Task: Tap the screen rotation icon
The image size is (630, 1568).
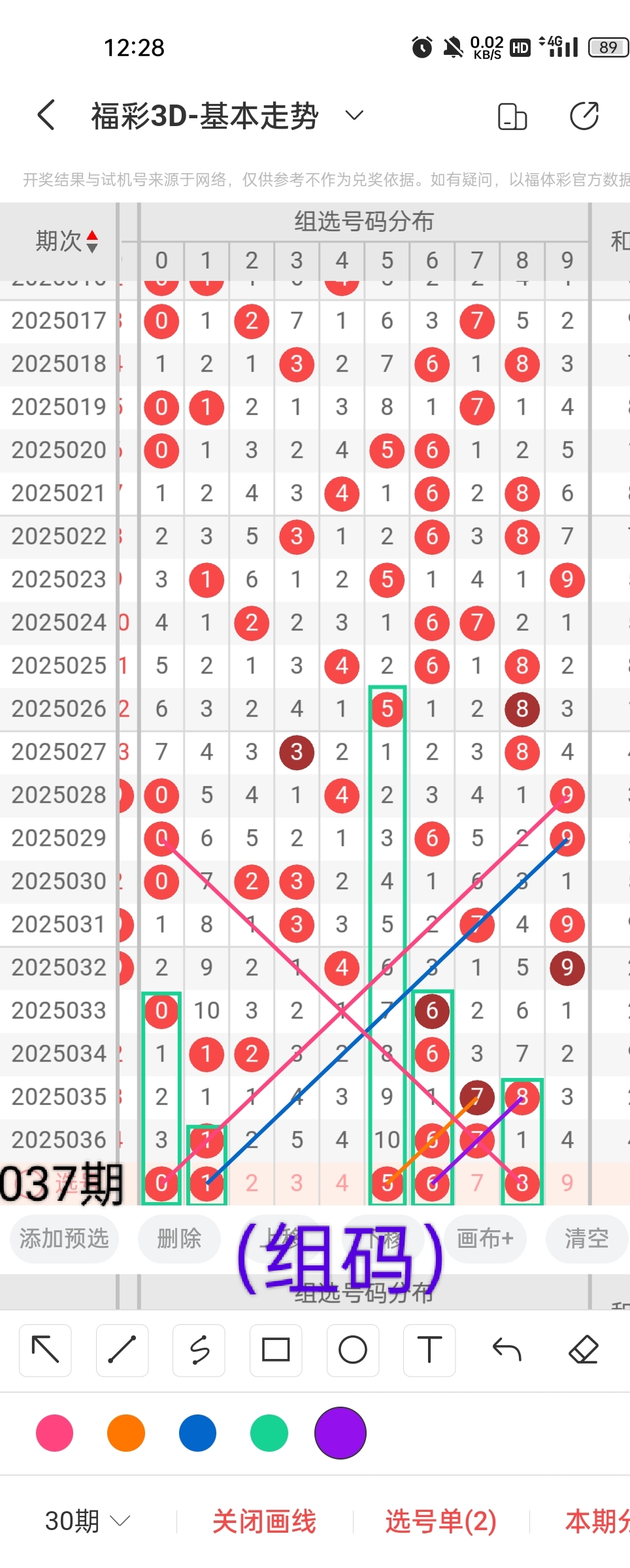Action: pos(512,117)
